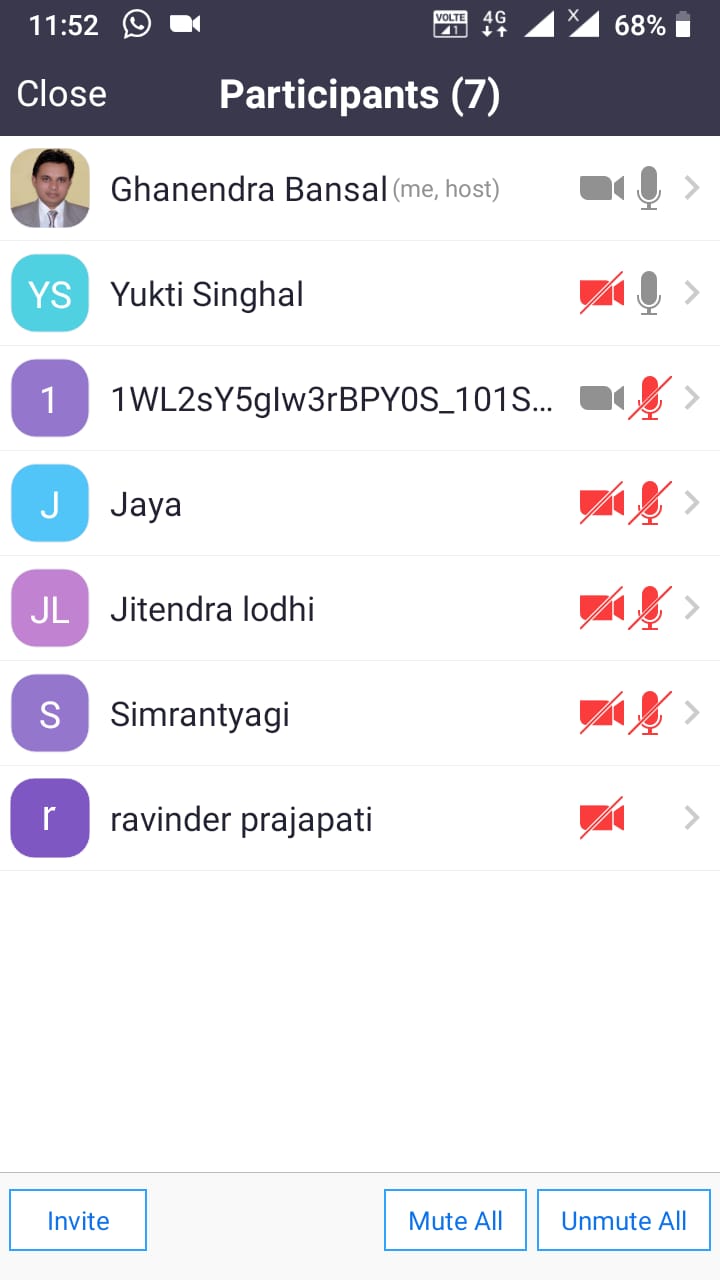720x1280 pixels.
Task: Unmute all participants
Action: [624, 1220]
